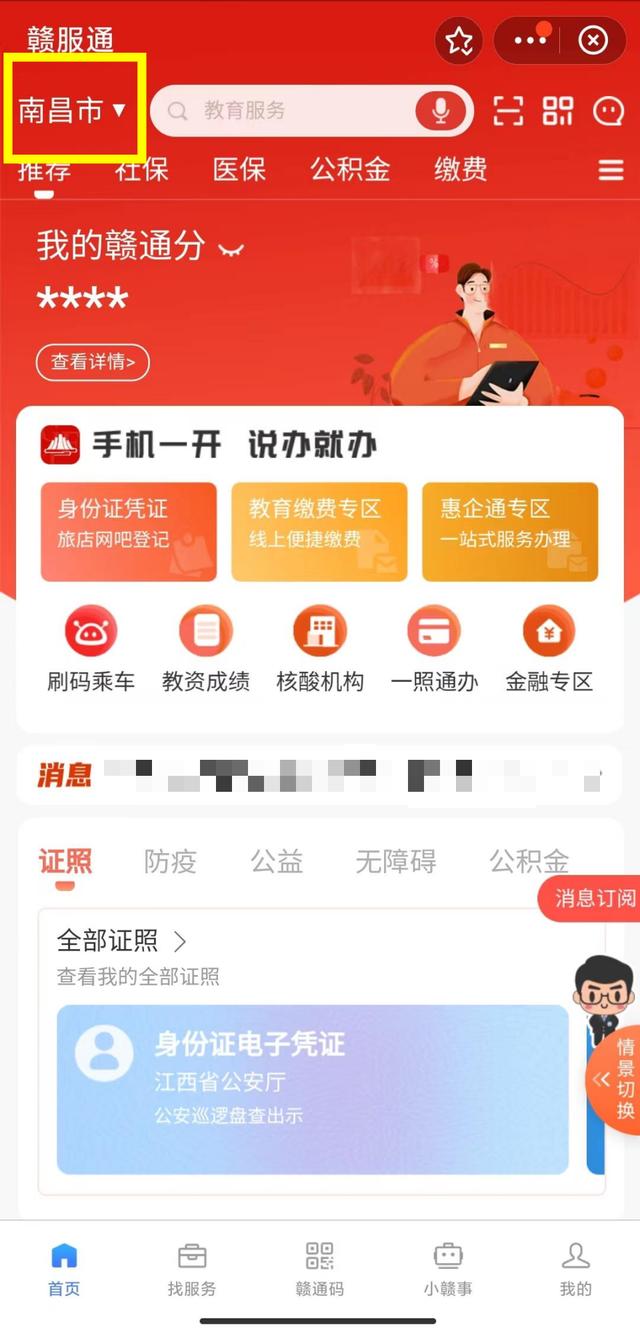640x1333 pixels.
Task: Close the mini program
Action: (593, 41)
